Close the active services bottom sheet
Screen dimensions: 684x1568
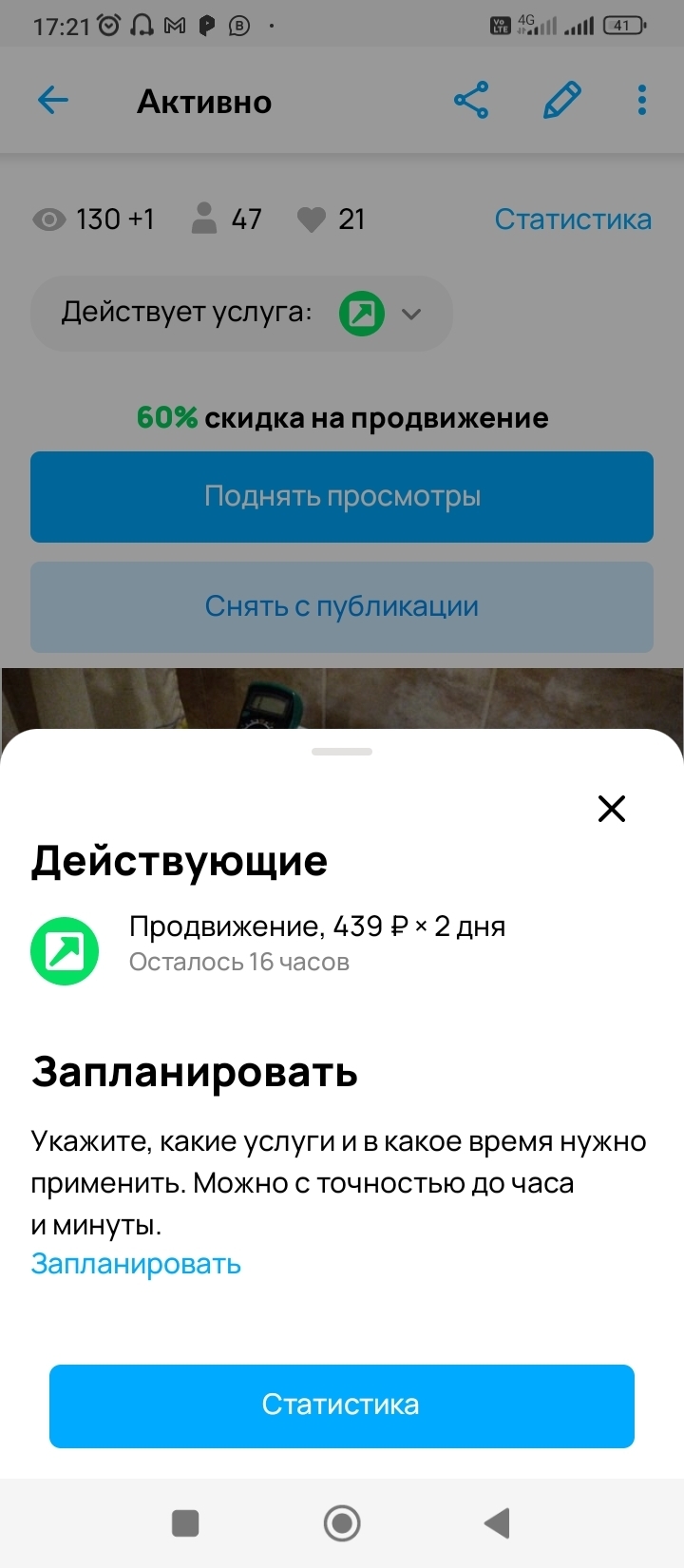[612, 809]
